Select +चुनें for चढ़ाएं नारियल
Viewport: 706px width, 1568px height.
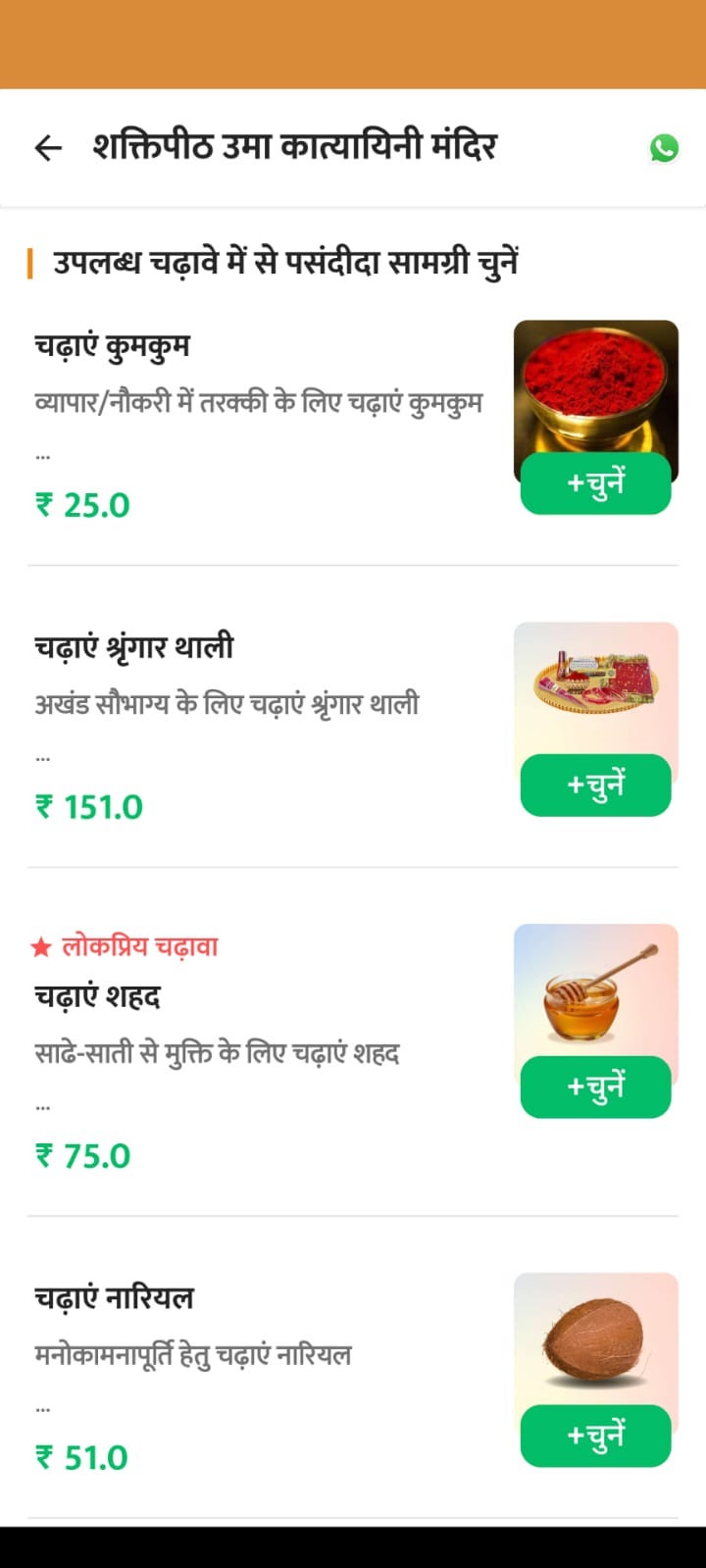tap(595, 1437)
